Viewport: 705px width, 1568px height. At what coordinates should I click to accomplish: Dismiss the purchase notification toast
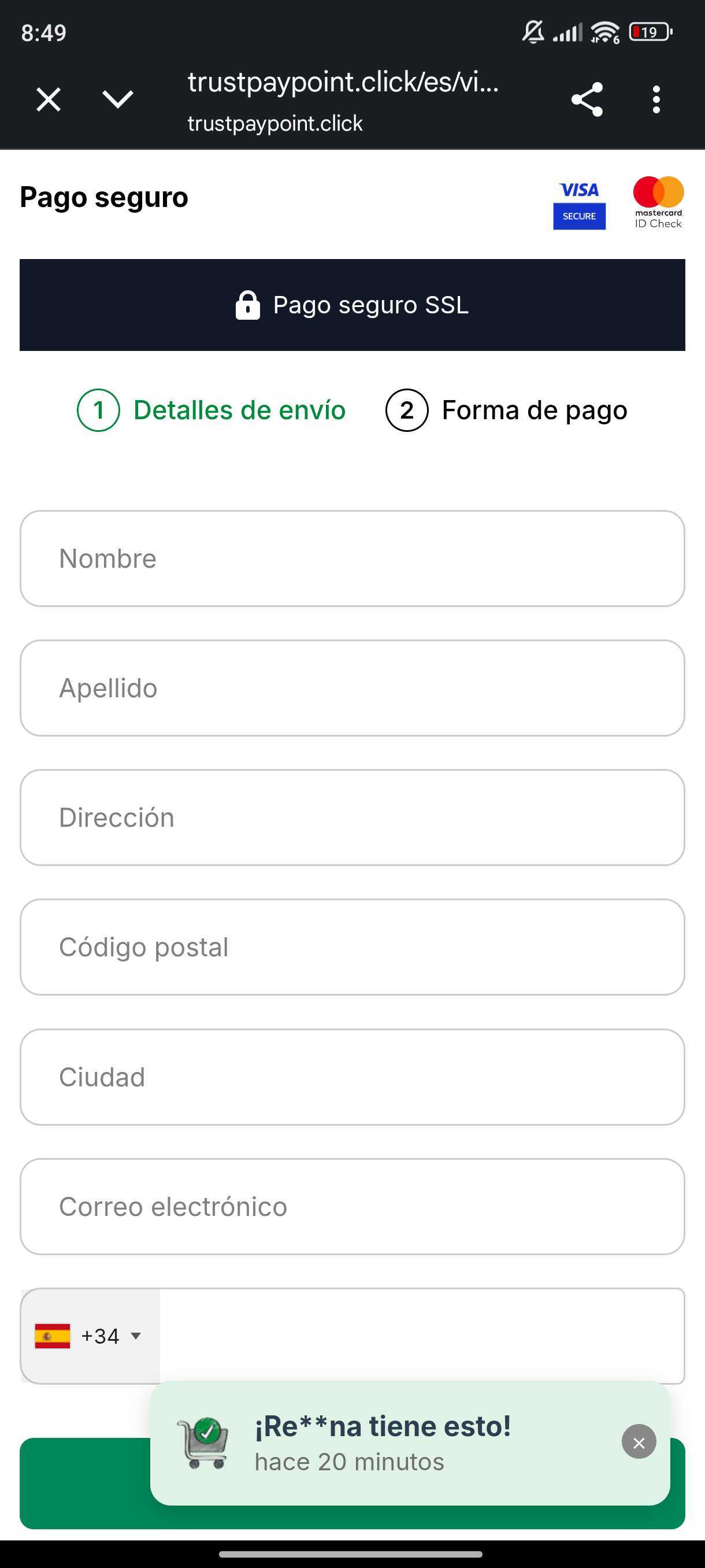coord(638,1443)
